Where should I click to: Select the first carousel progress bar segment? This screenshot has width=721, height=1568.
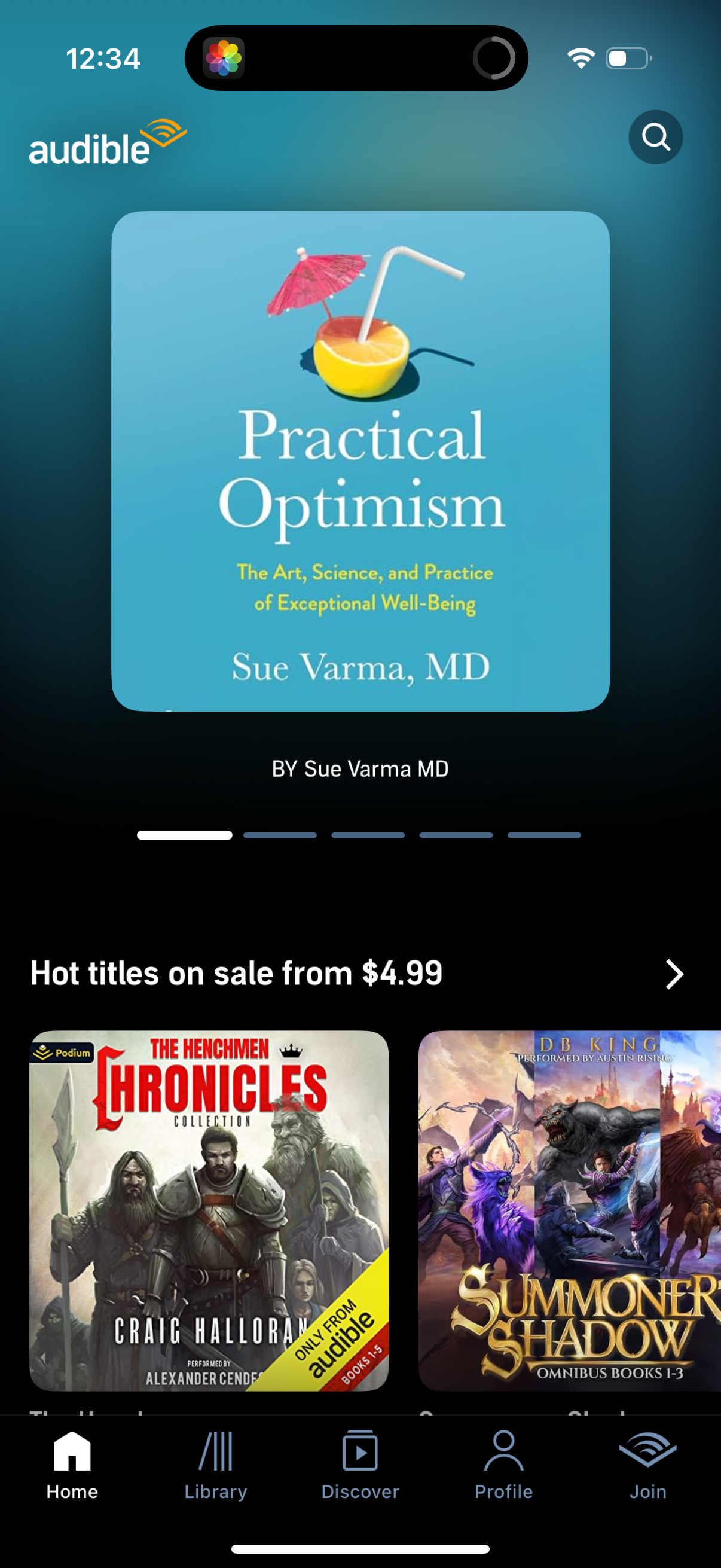(x=183, y=834)
